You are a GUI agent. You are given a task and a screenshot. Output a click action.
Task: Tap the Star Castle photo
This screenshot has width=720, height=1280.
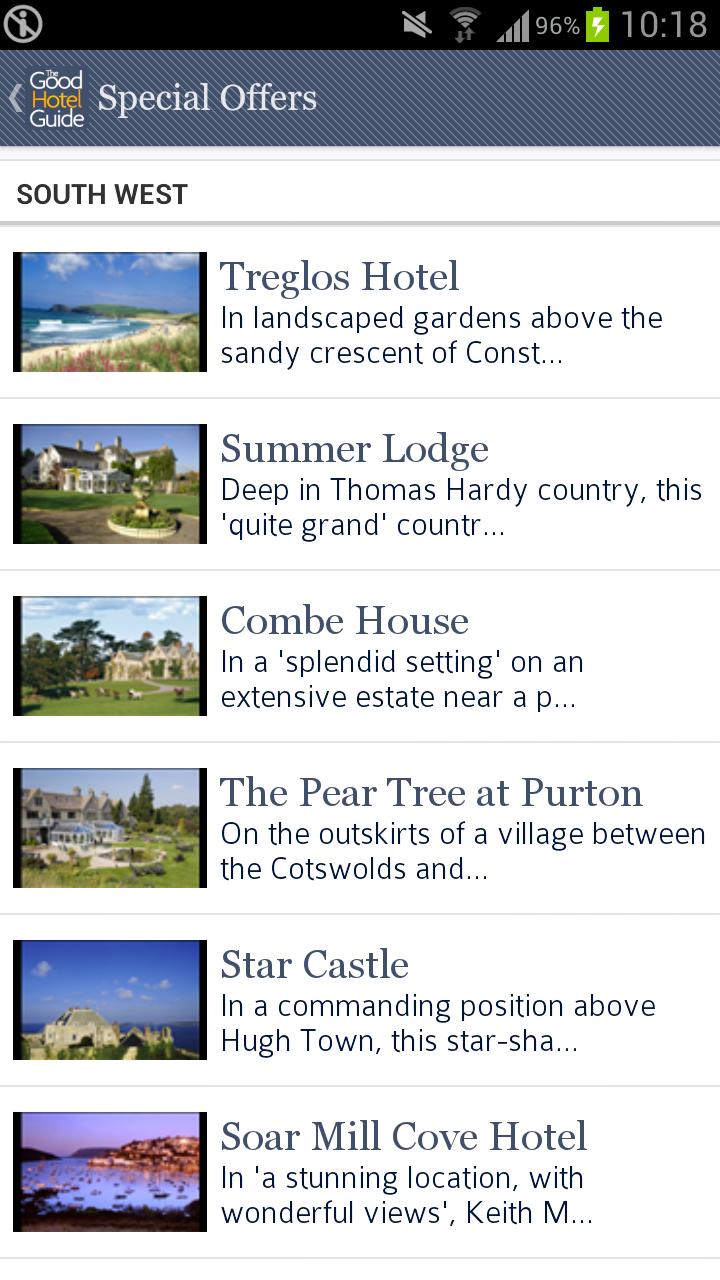(110, 999)
